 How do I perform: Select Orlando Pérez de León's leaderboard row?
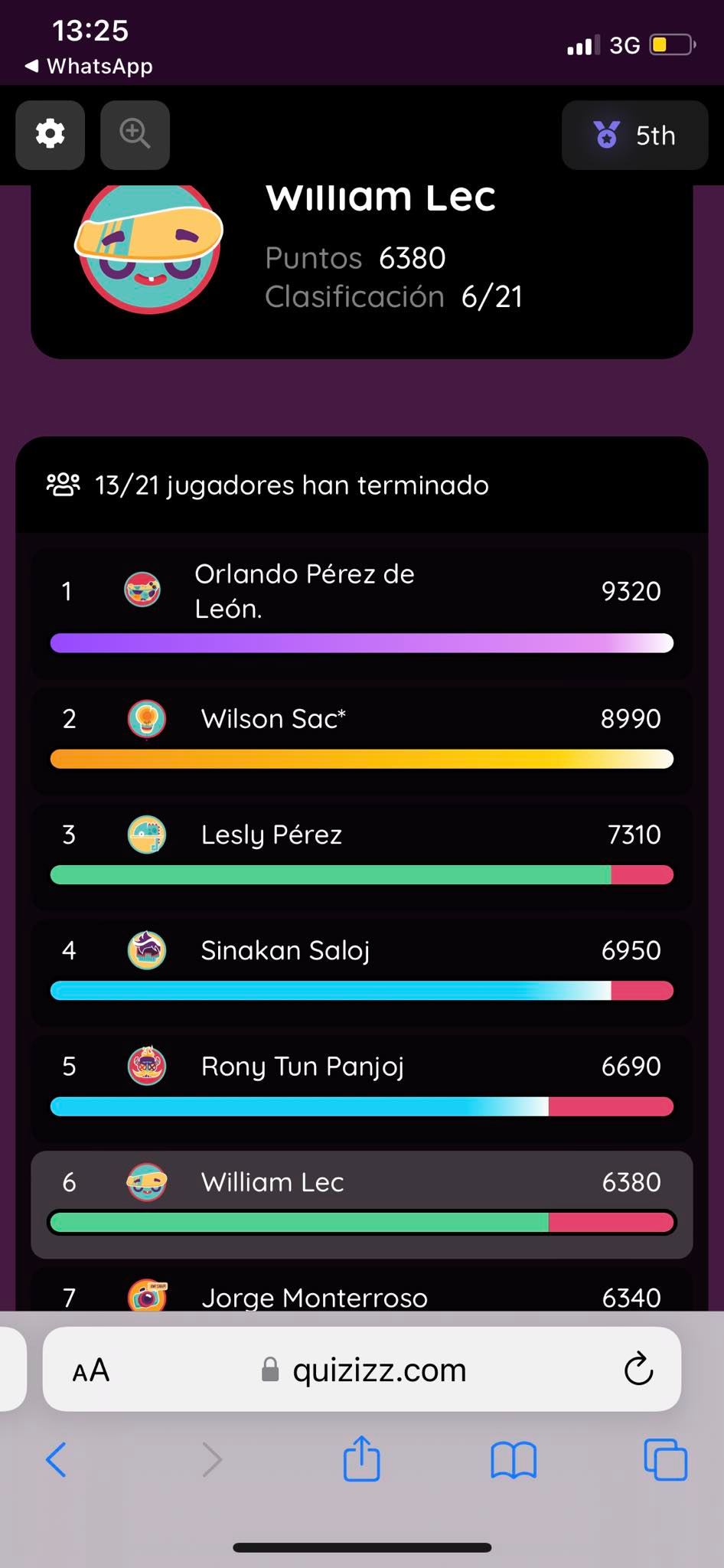[362, 612]
